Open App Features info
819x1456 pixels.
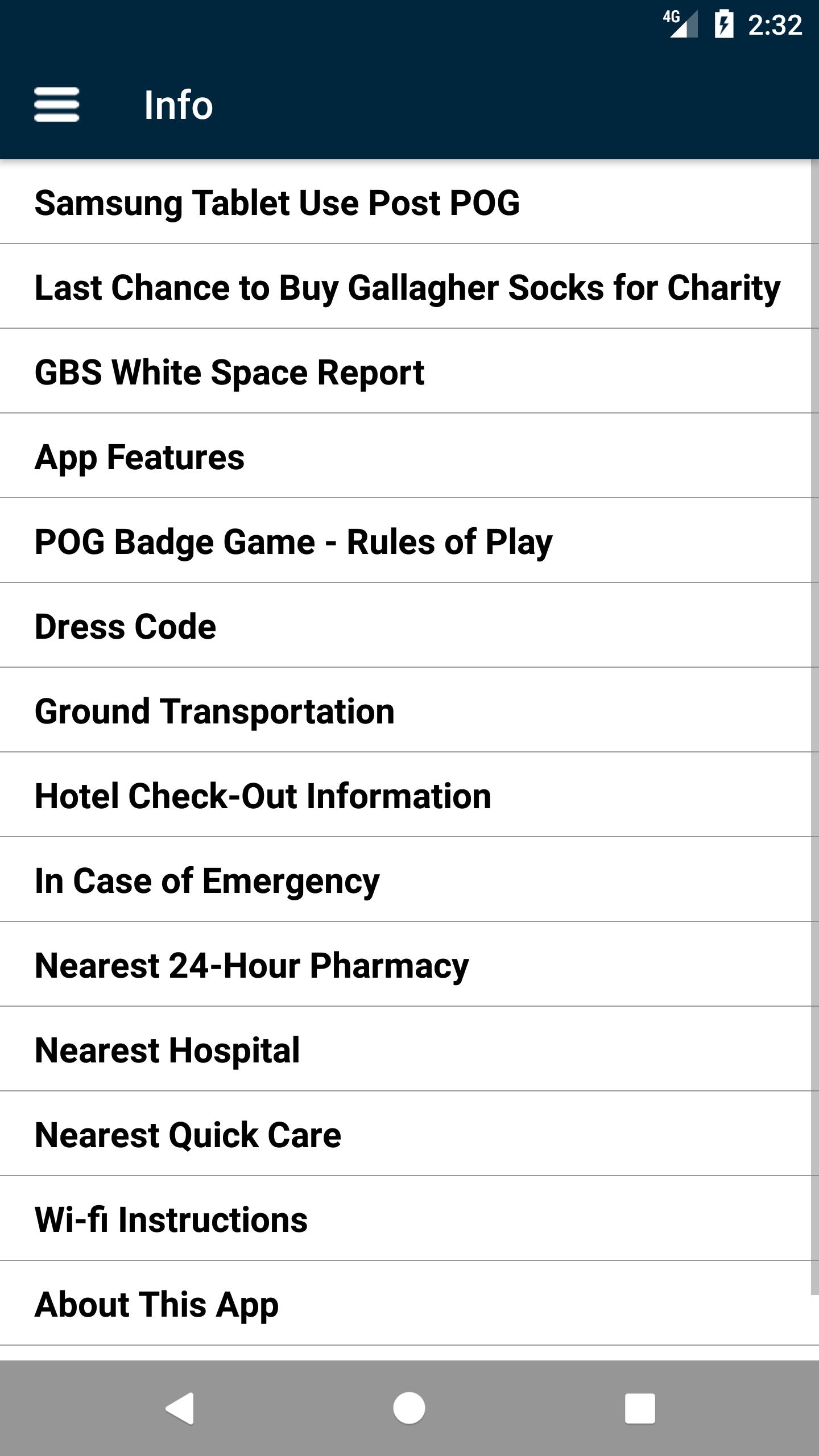[x=139, y=457]
